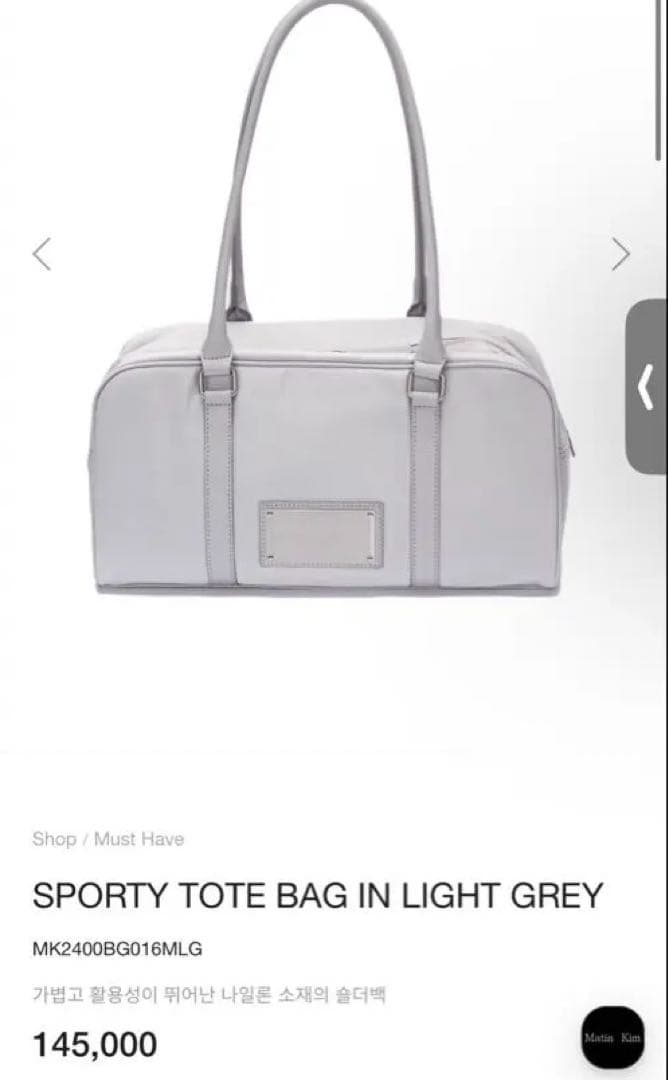This screenshot has height=1080, width=668.
Task: Tap the Matin Kim floating button
Action: pos(612,1037)
